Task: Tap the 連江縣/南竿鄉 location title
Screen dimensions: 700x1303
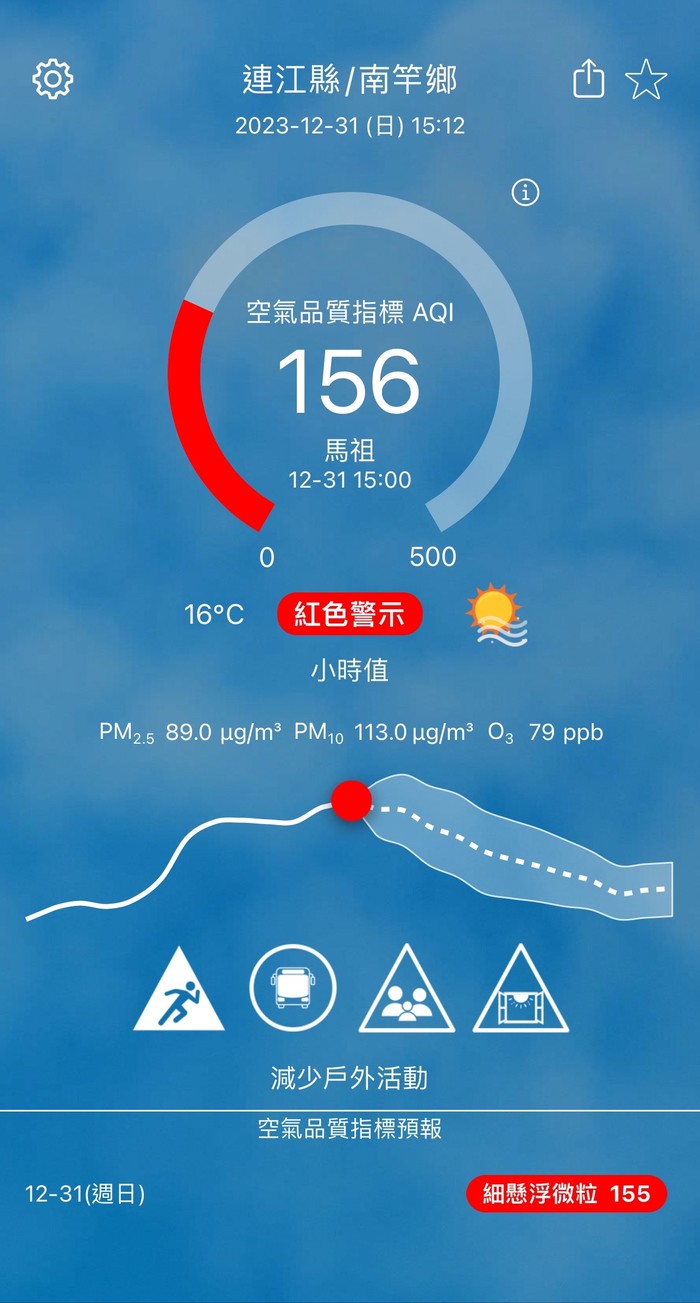Action: (350, 80)
